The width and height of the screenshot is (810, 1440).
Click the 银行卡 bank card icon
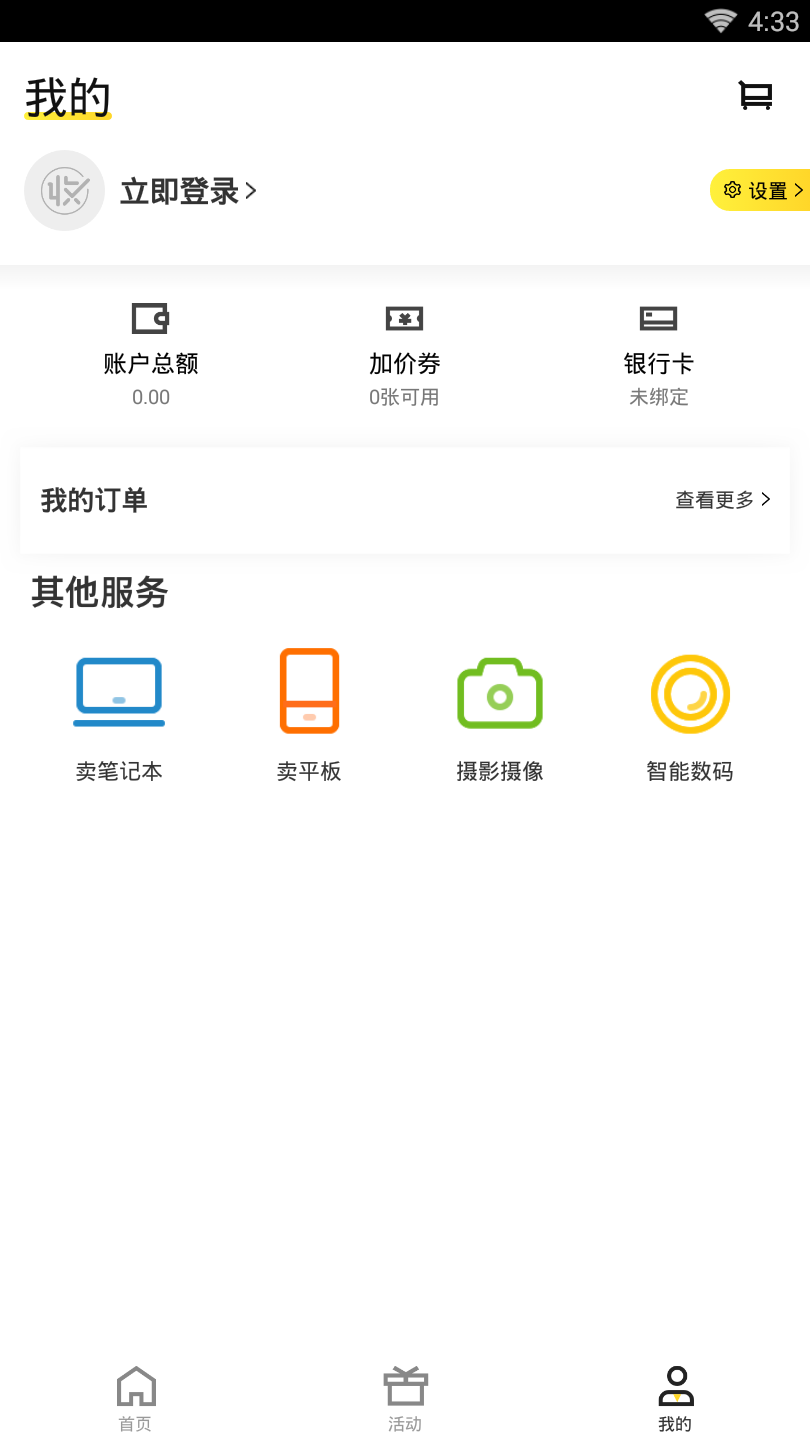(x=659, y=319)
